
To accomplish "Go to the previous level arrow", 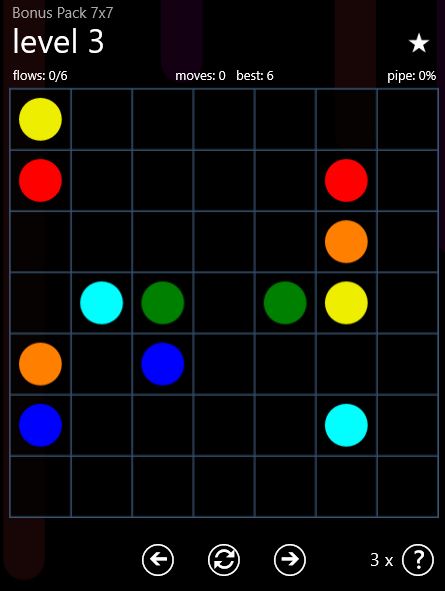I will (x=158, y=560).
